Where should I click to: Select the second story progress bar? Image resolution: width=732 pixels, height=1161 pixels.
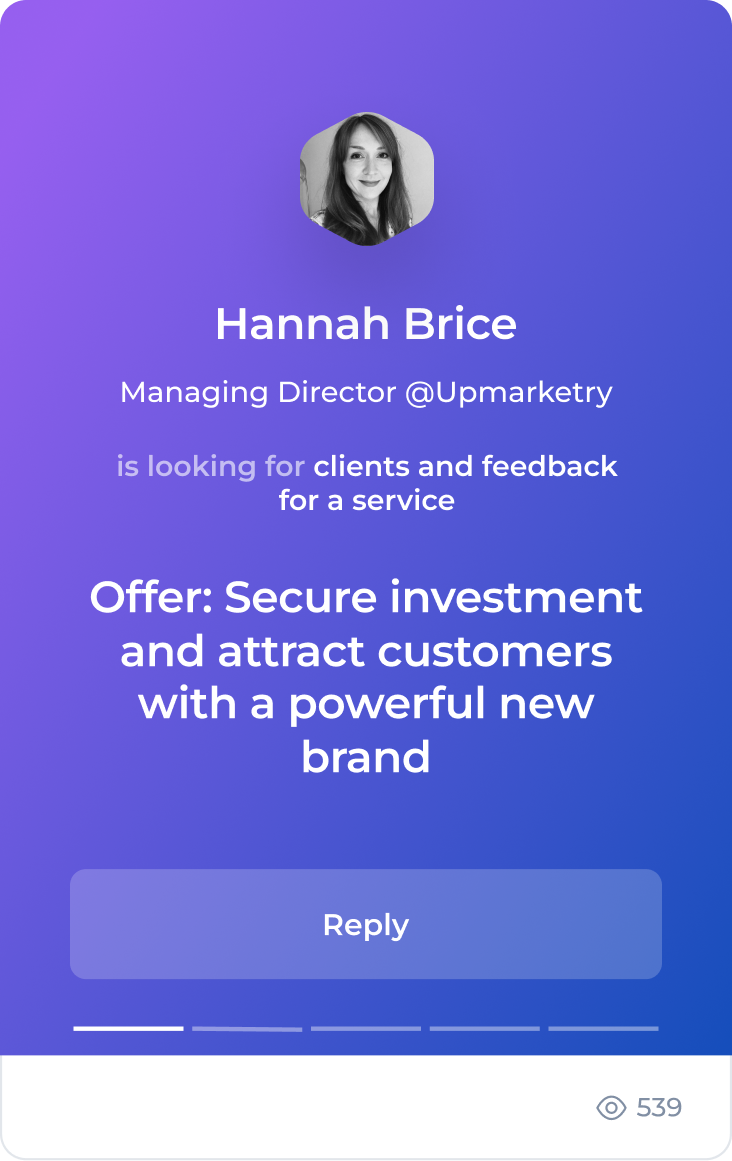pos(246,1028)
